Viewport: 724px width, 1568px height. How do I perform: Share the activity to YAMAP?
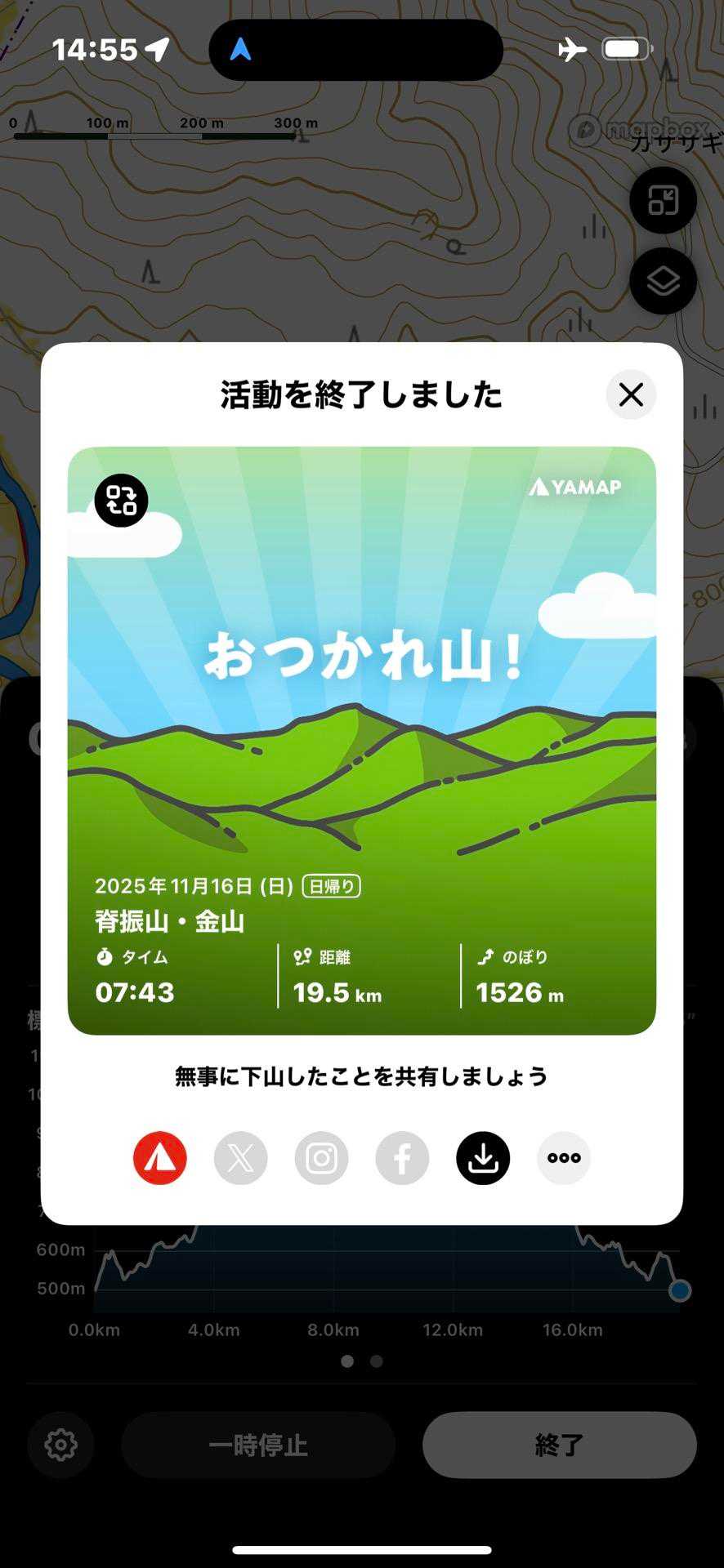(x=160, y=1158)
